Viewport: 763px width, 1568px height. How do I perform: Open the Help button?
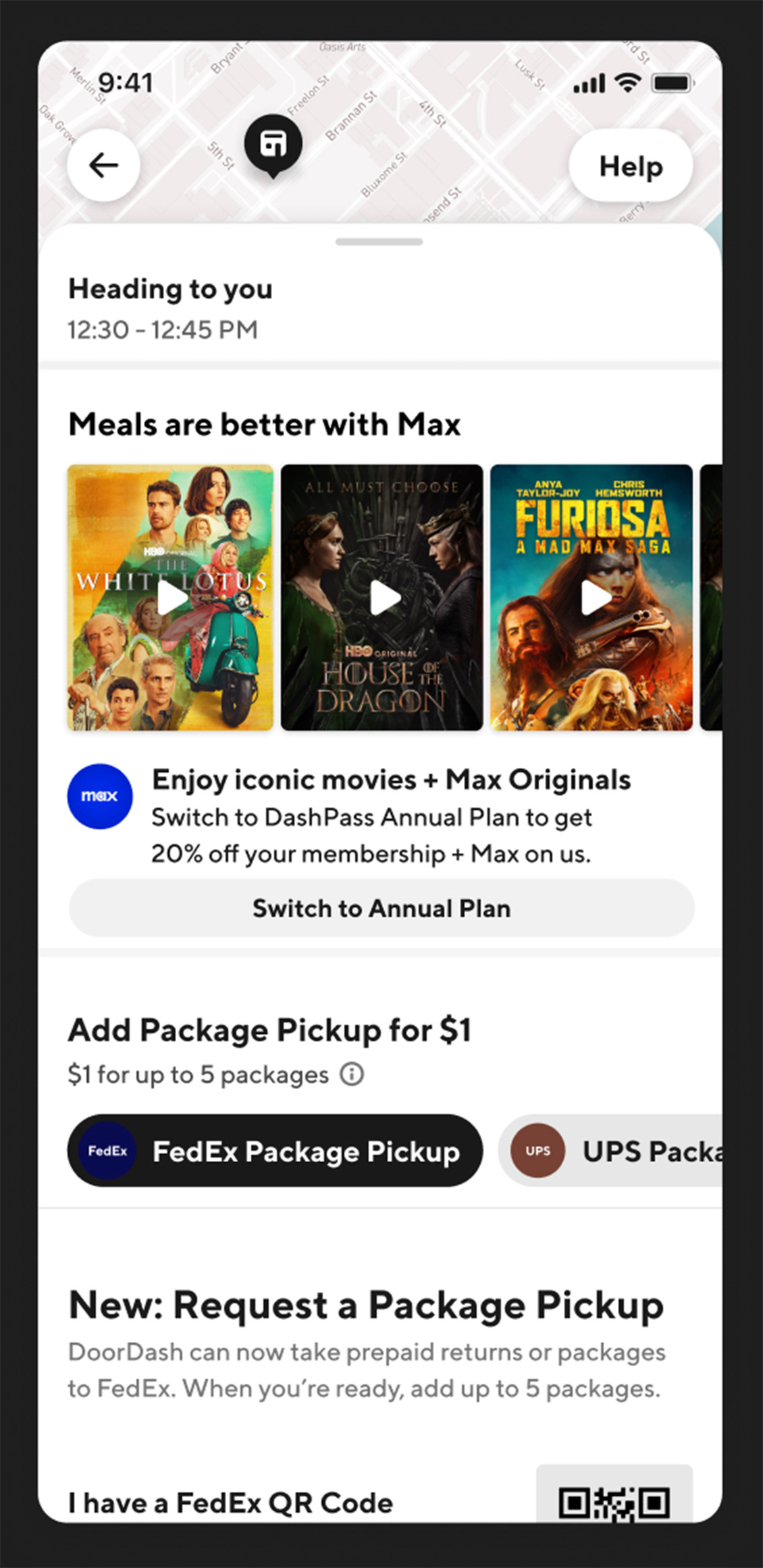(631, 166)
